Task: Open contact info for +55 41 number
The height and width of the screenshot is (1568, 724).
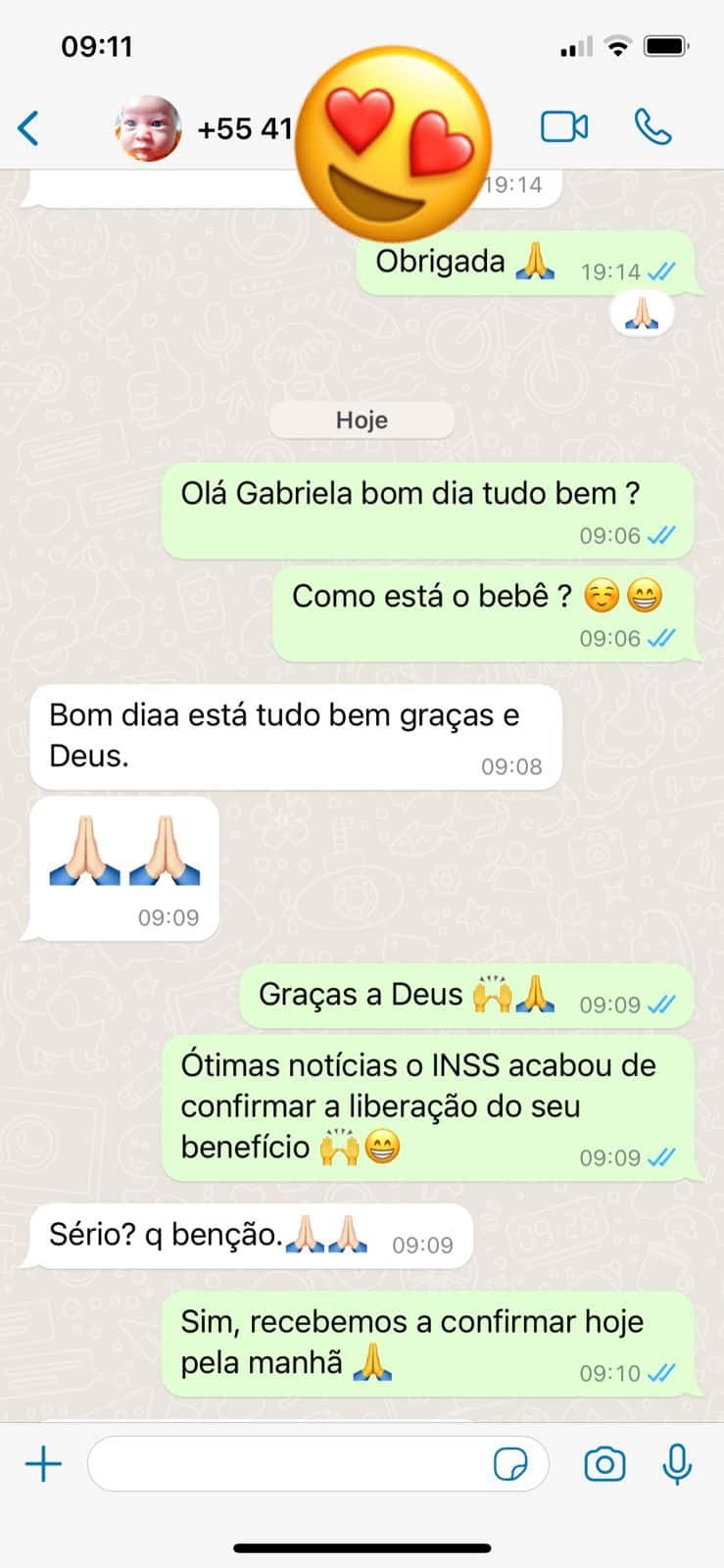Action: tap(244, 128)
